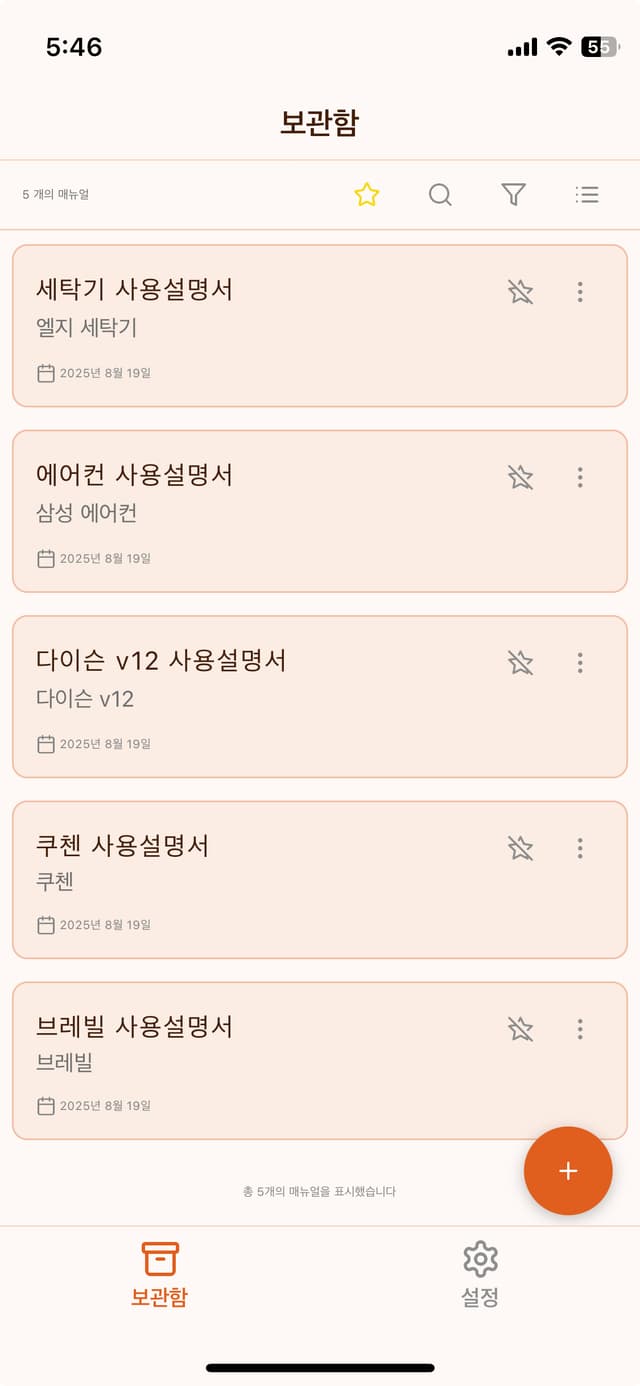Switch to the 설정 tab

[x=480, y=1274]
